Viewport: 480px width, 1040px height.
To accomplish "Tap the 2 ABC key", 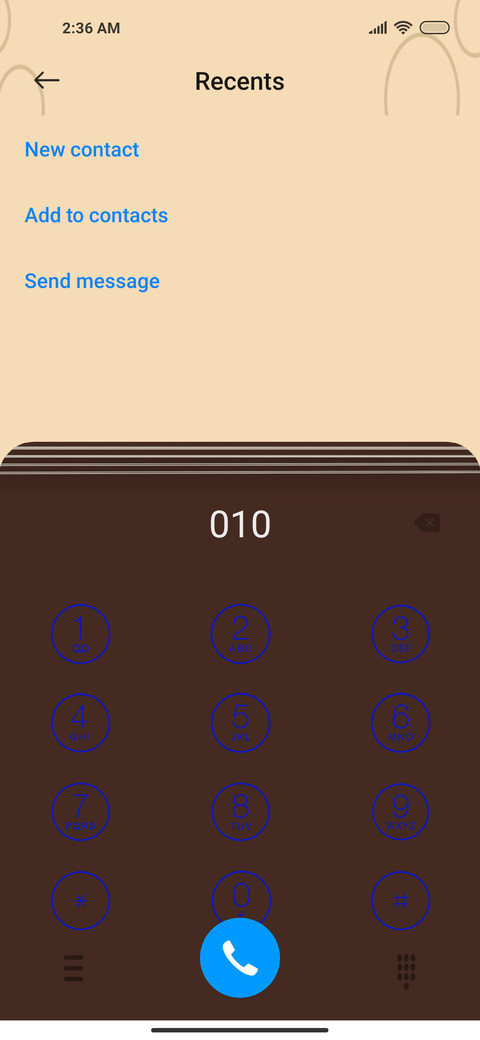I will click(240, 633).
